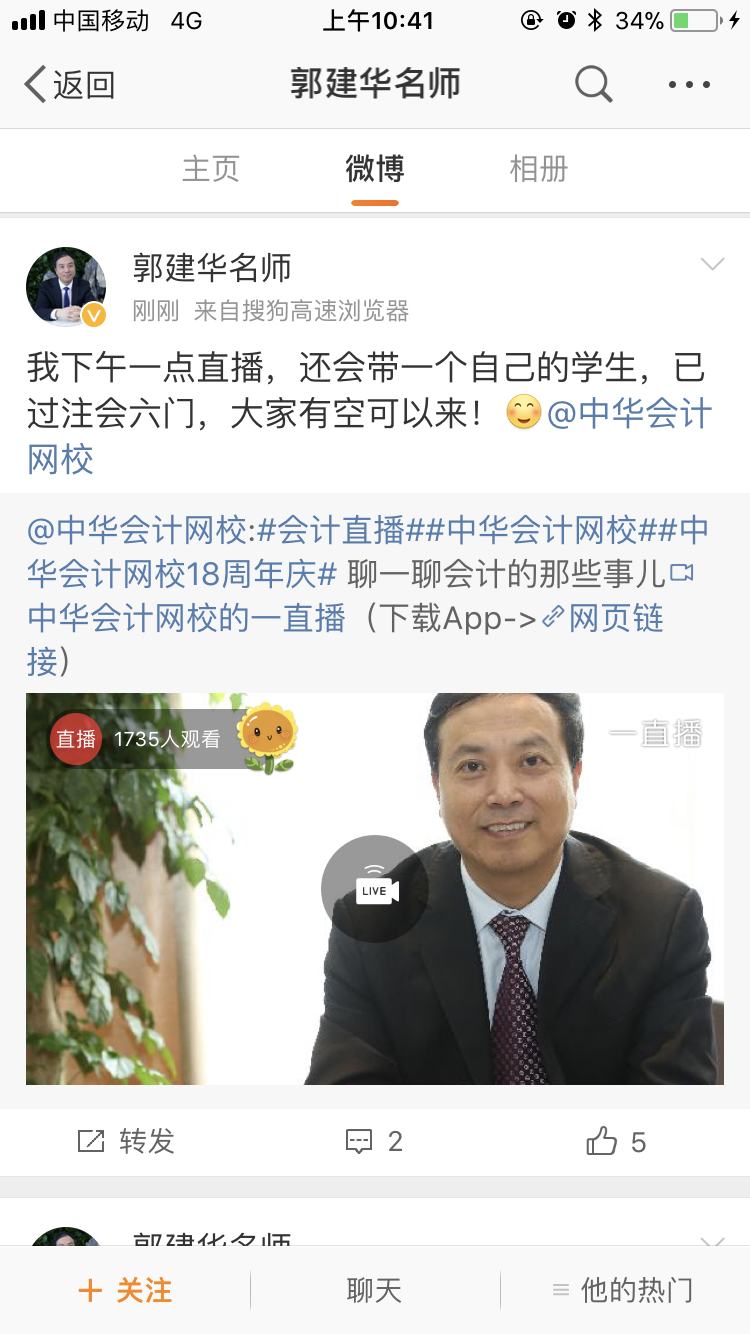
Task: Switch to the 主页 tab
Action: click(210, 169)
